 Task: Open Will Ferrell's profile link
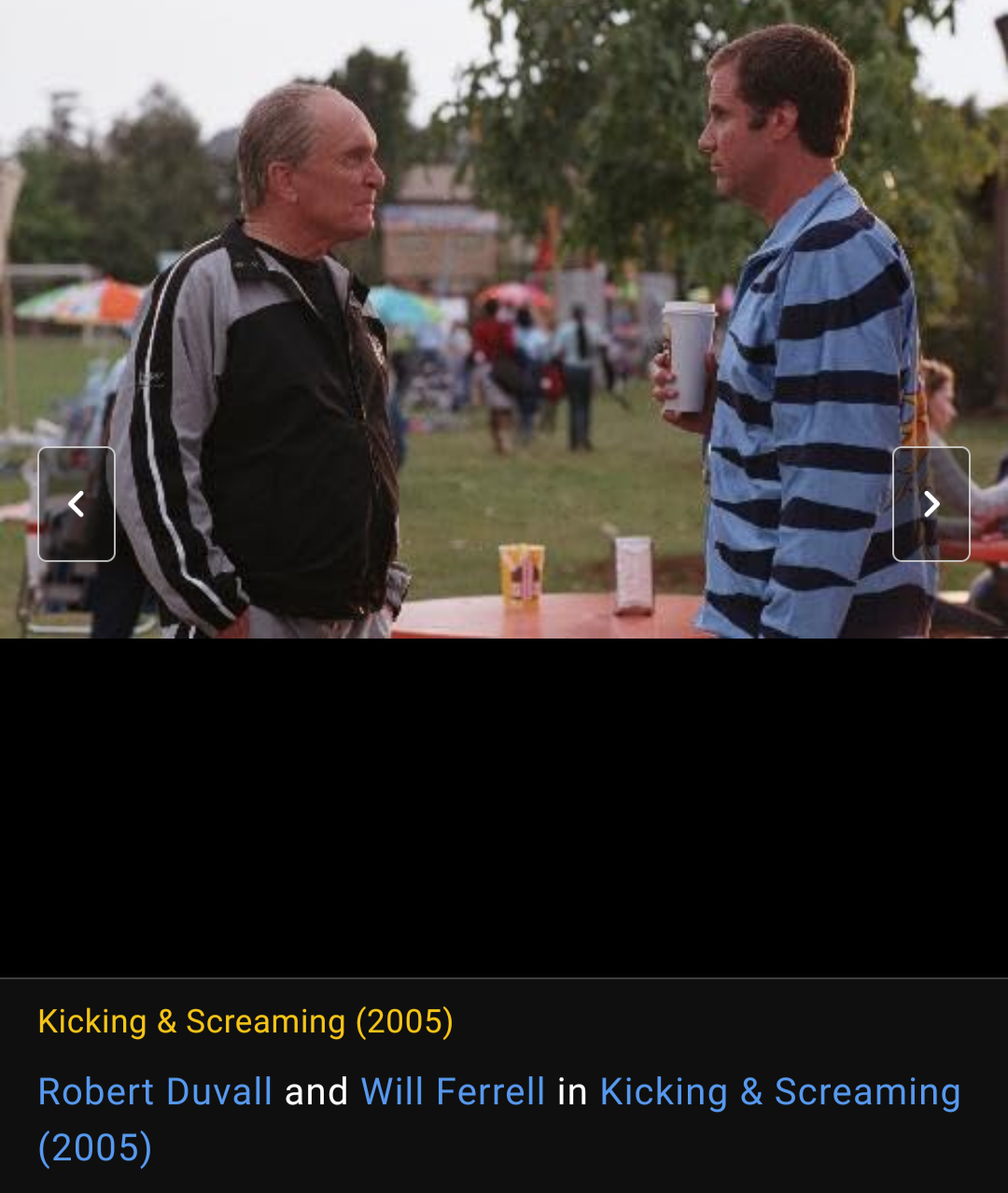click(x=453, y=1091)
